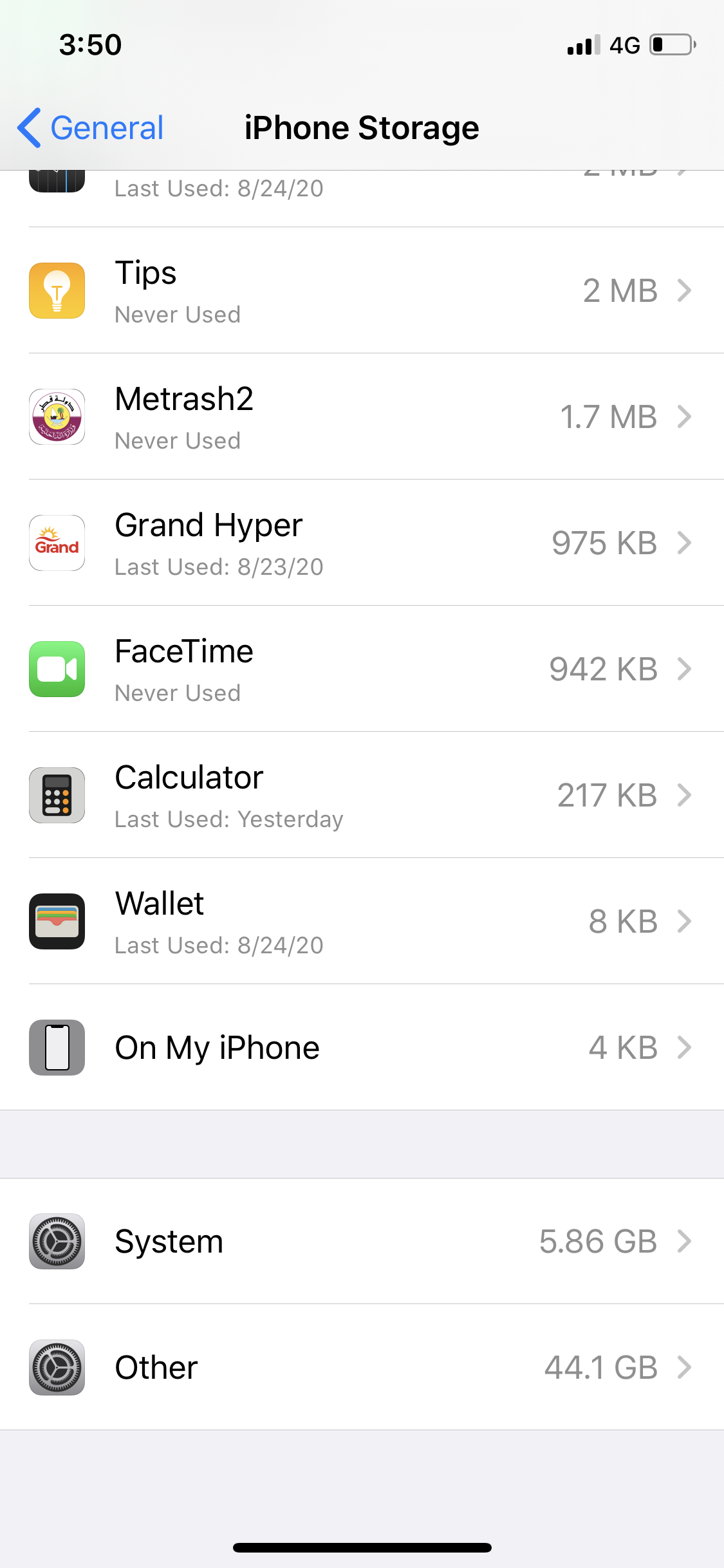Screen dimensions: 724x1568
Task: Tap the Tips lightbulb app icon
Action: coord(57,290)
